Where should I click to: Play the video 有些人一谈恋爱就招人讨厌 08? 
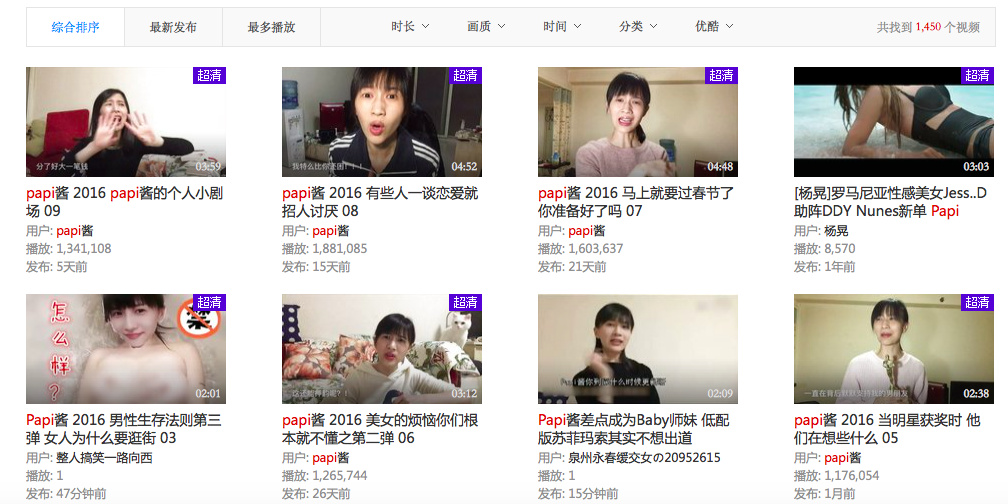pos(382,122)
